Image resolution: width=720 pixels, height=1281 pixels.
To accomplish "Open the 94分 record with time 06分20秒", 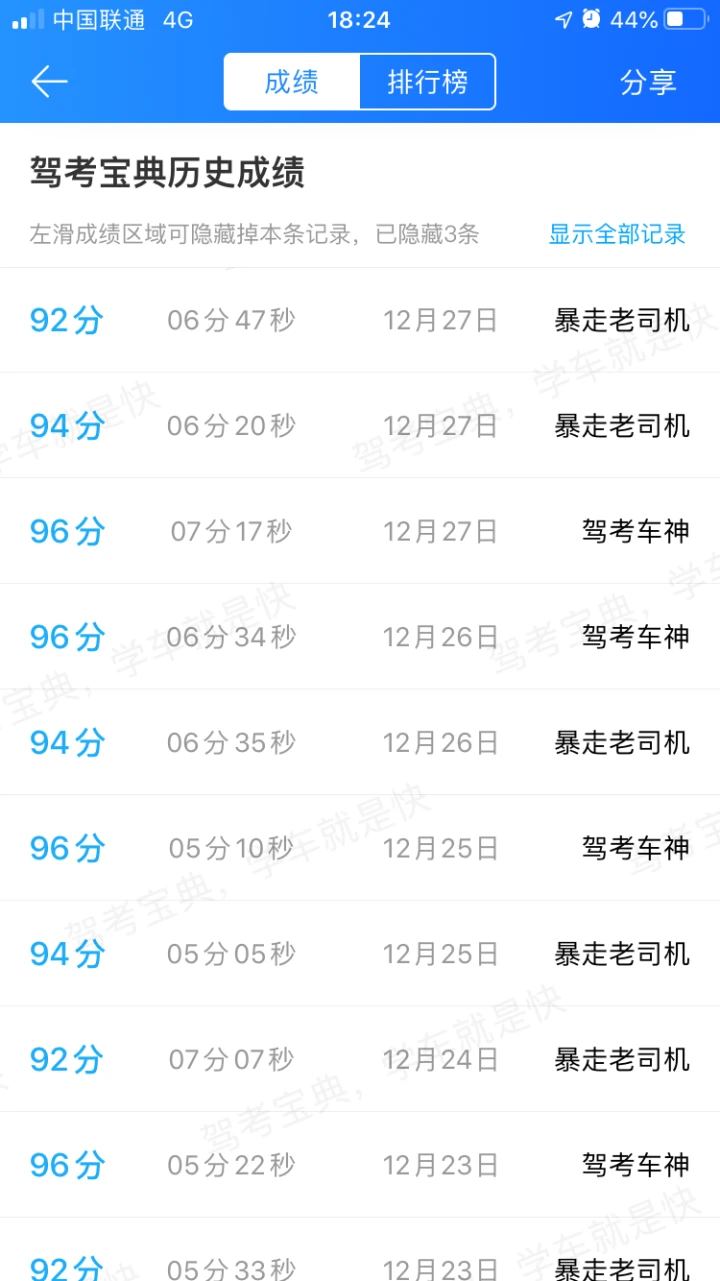I will click(x=360, y=425).
